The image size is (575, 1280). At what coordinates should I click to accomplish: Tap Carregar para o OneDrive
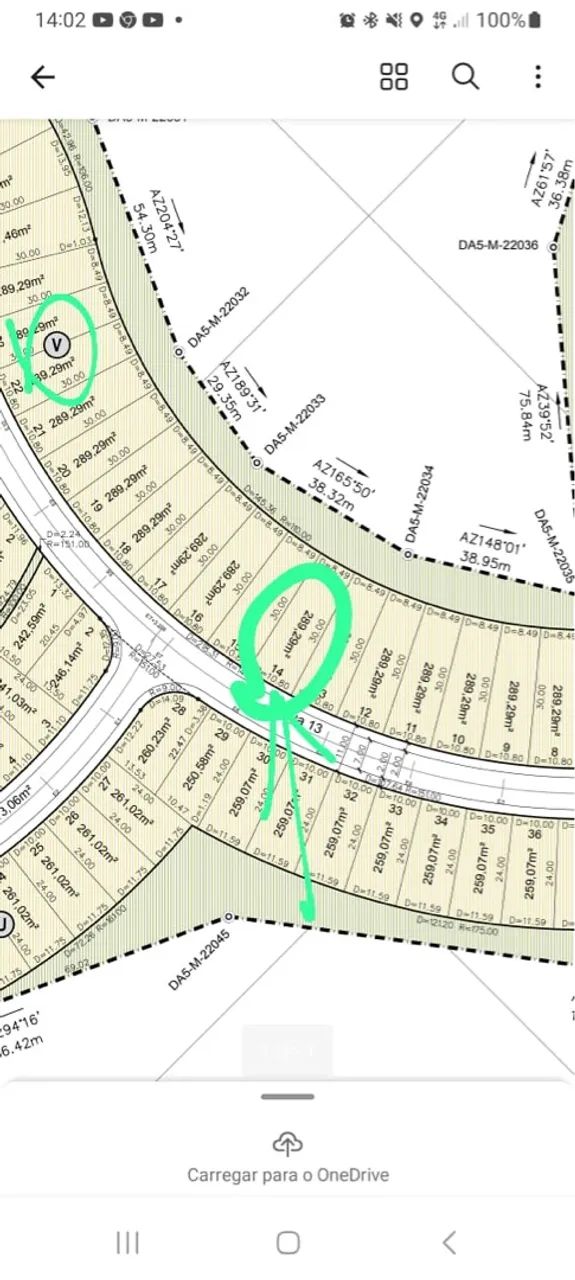pos(288,1158)
